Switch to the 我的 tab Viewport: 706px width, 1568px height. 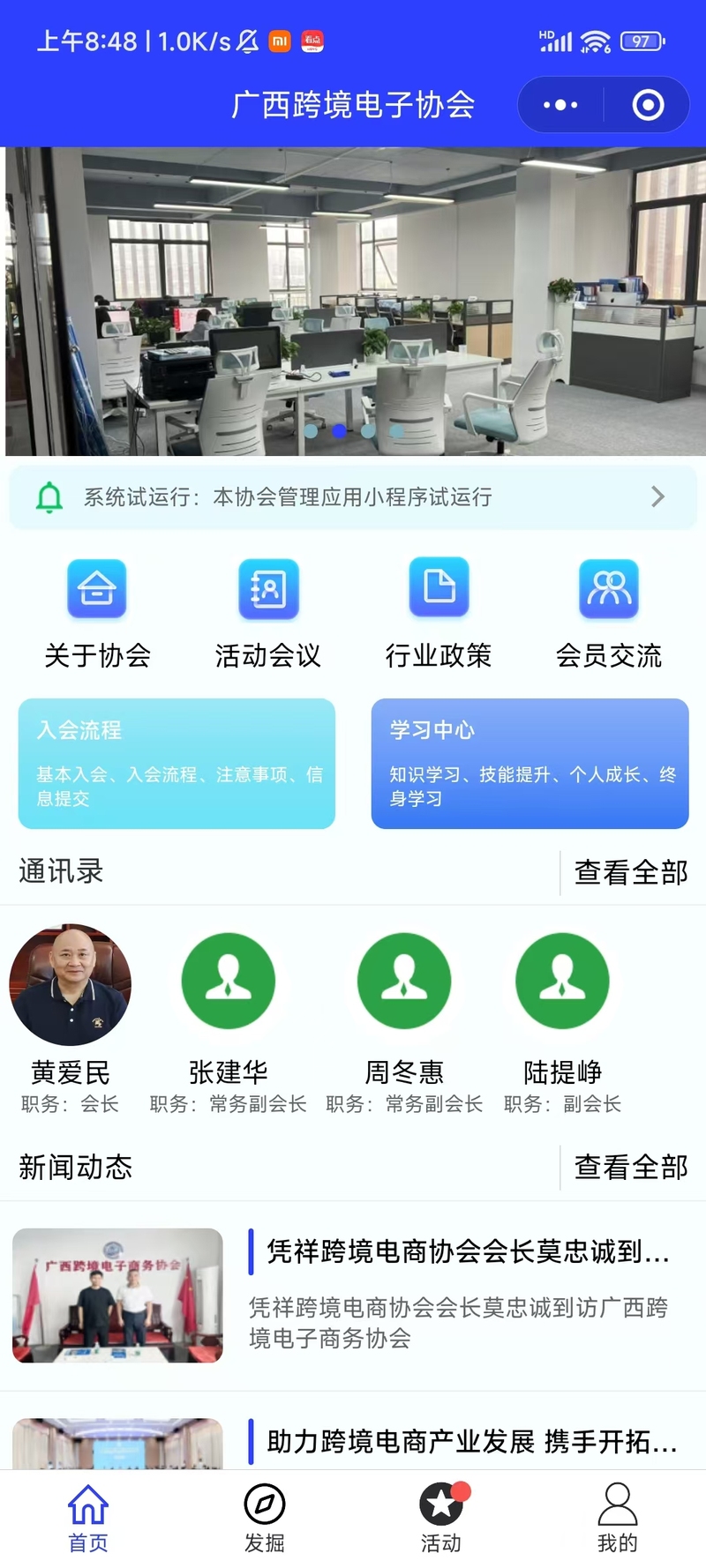(x=618, y=1517)
